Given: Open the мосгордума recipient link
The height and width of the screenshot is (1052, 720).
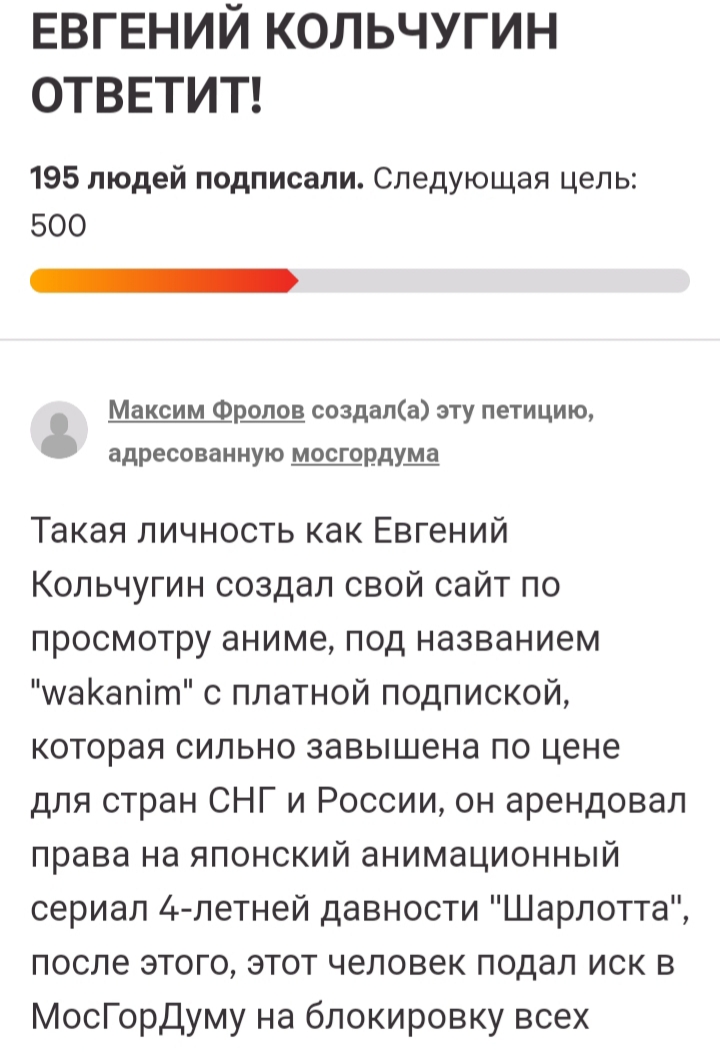Looking at the screenshot, I should point(364,454).
